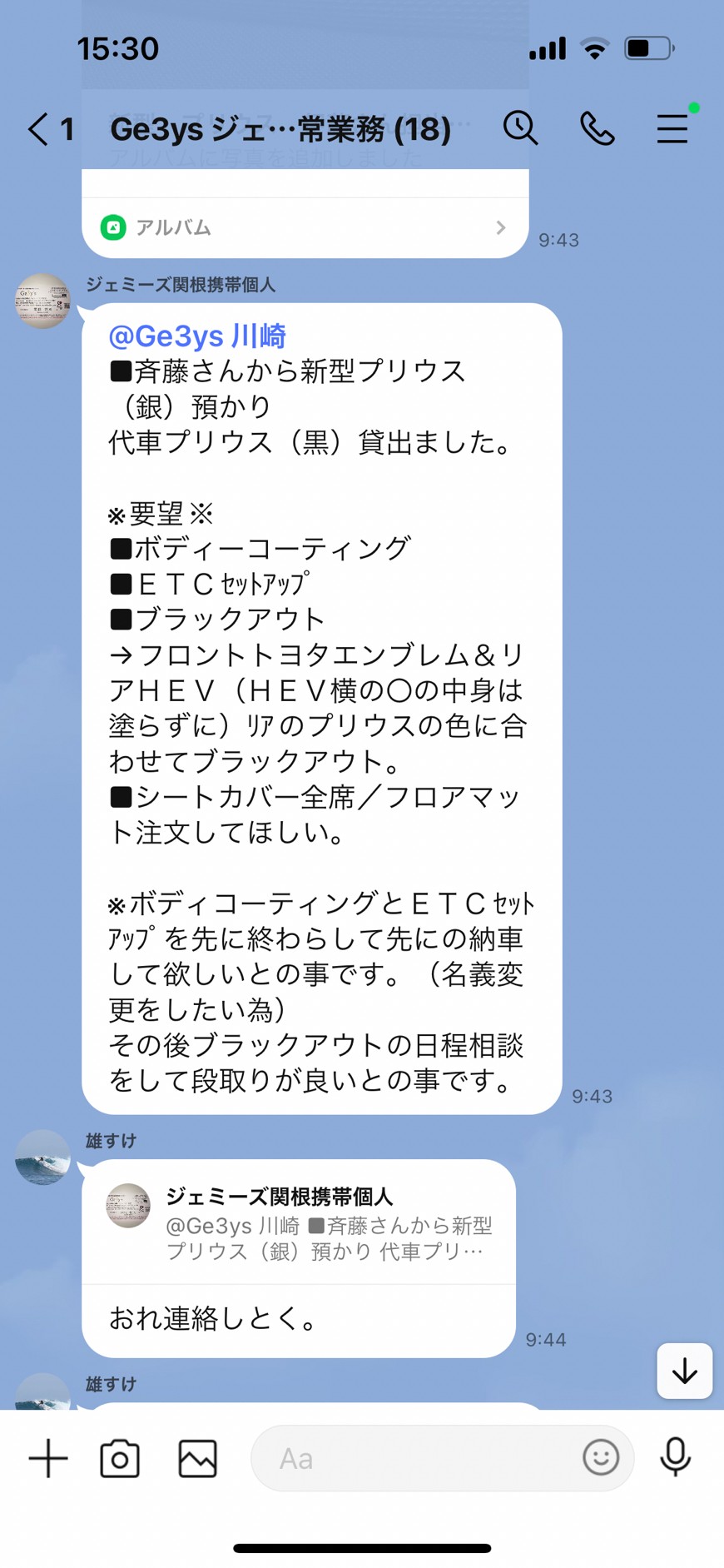Jump to the latest message arrow
This screenshot has height=1568, width=724.
coord(684,1371)
